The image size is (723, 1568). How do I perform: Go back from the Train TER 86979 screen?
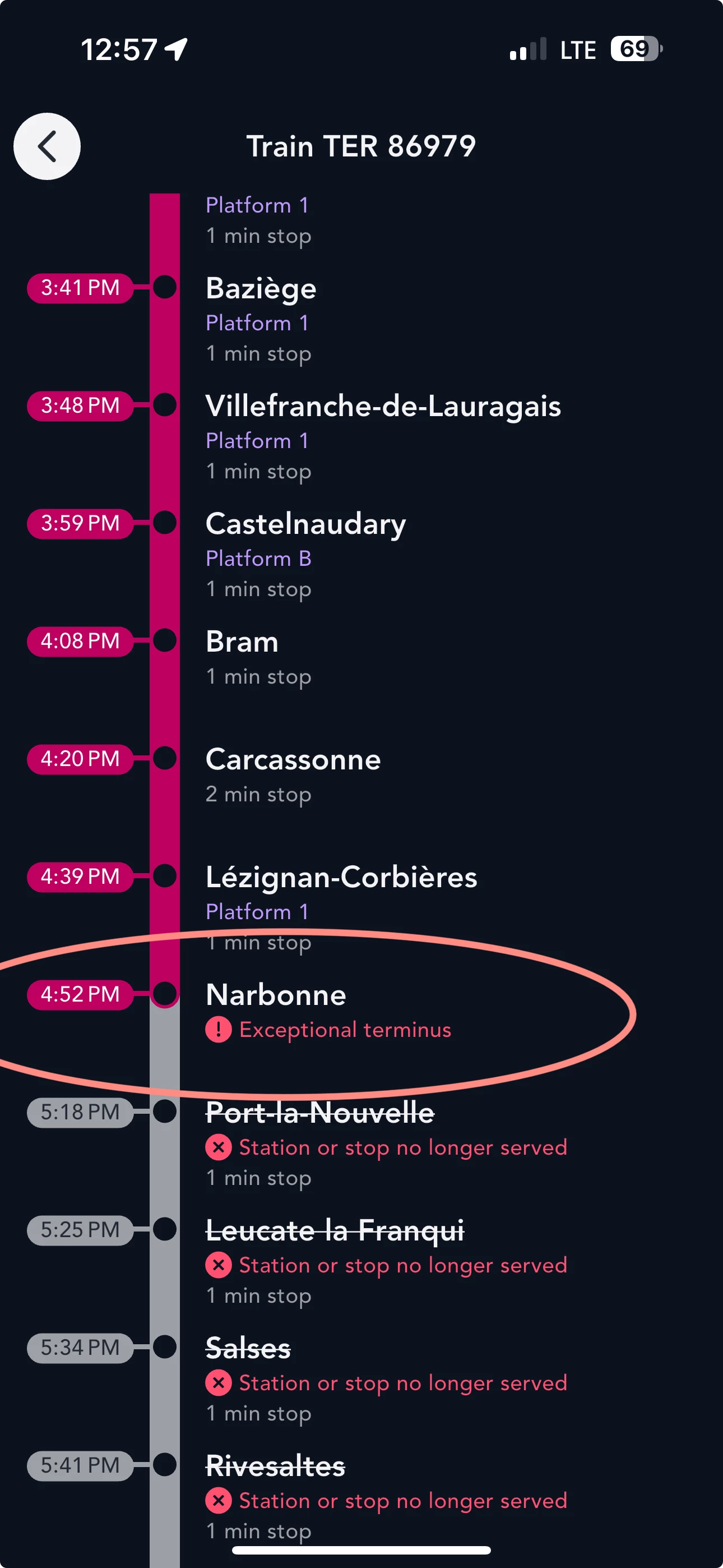click(47, 146)
